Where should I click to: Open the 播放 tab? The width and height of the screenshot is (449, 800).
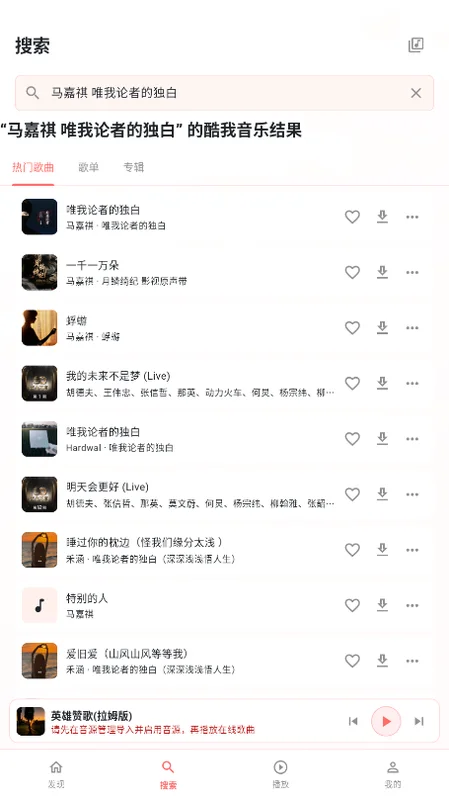(x=280, y=774)
